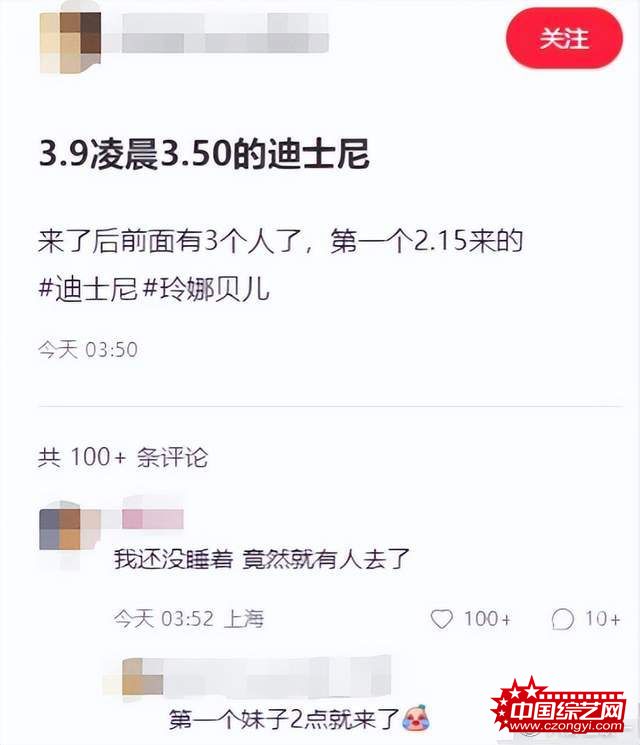Open replies of the 我还没睡着 comment
Image resolution: width=640 pixels, height=745 pixels.
pos(565,619)
